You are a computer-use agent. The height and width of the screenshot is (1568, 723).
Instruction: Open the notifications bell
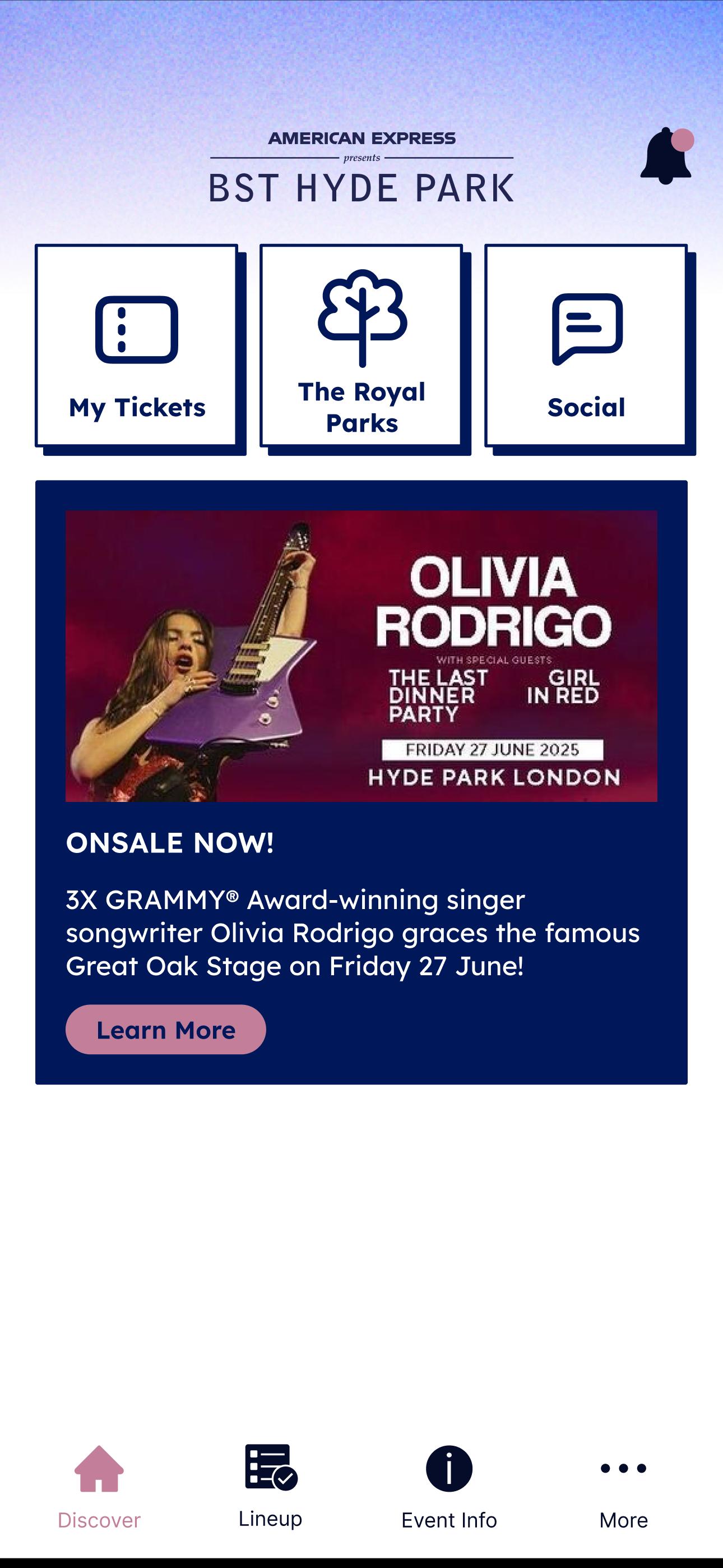(666, 156)
